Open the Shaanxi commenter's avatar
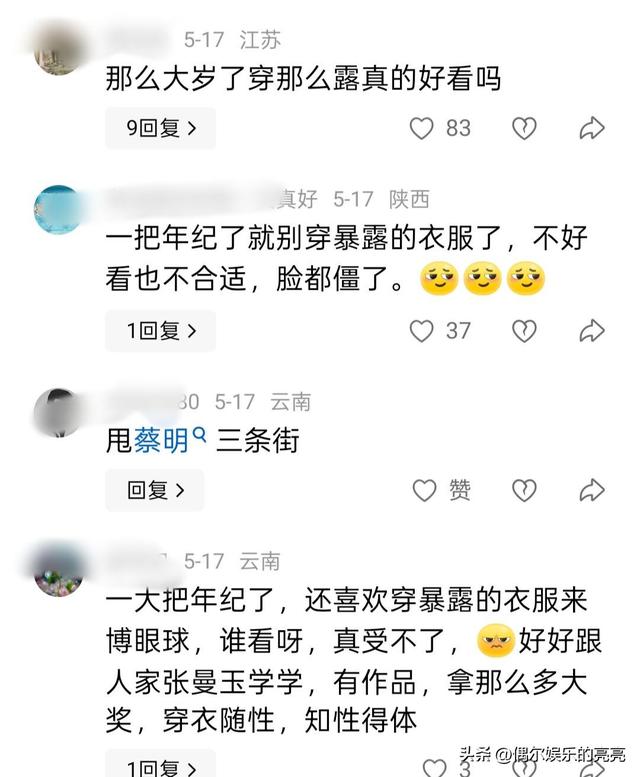Viewport: 640px width, 777px height. pyautogui.click(x=58, y=210)
